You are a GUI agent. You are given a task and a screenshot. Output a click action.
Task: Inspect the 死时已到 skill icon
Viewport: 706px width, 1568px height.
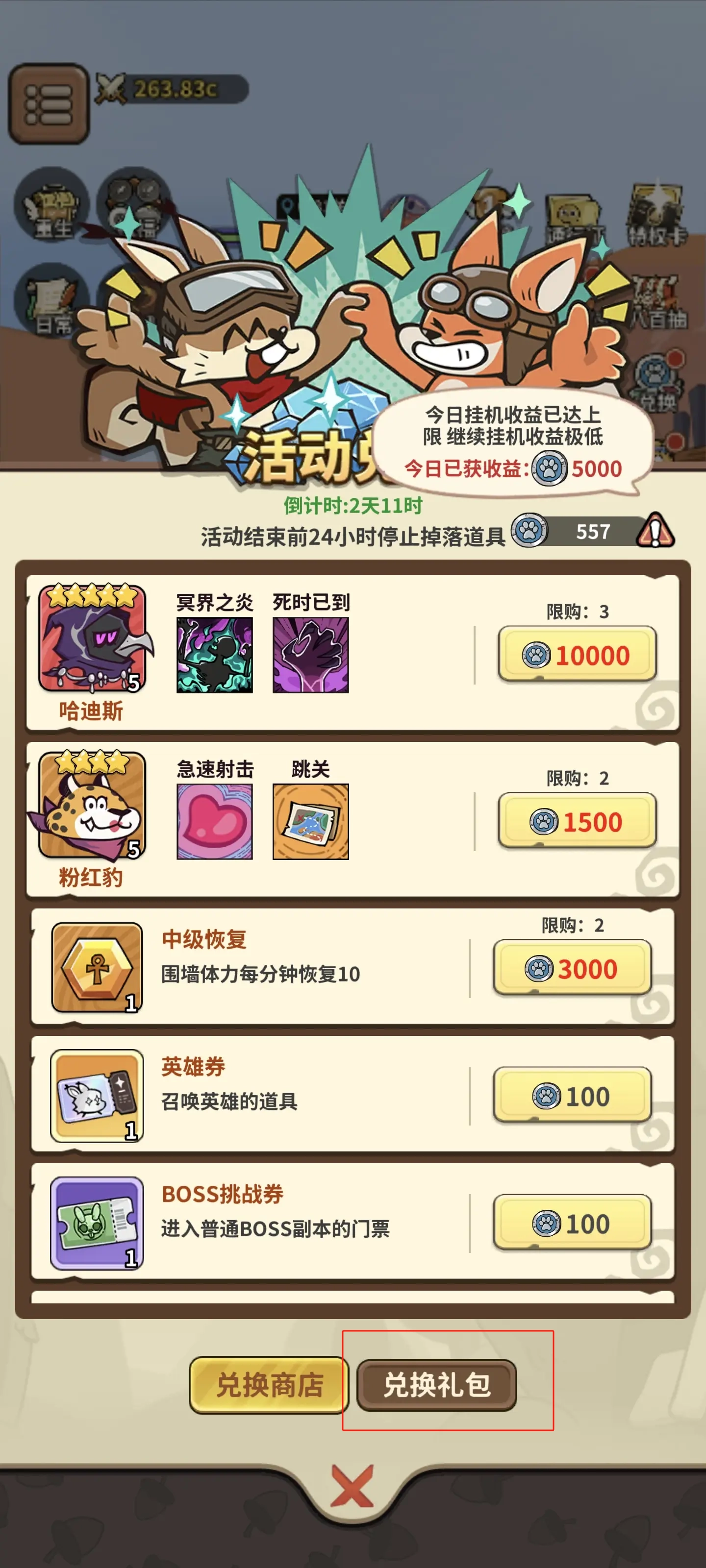tap(311, 655)
